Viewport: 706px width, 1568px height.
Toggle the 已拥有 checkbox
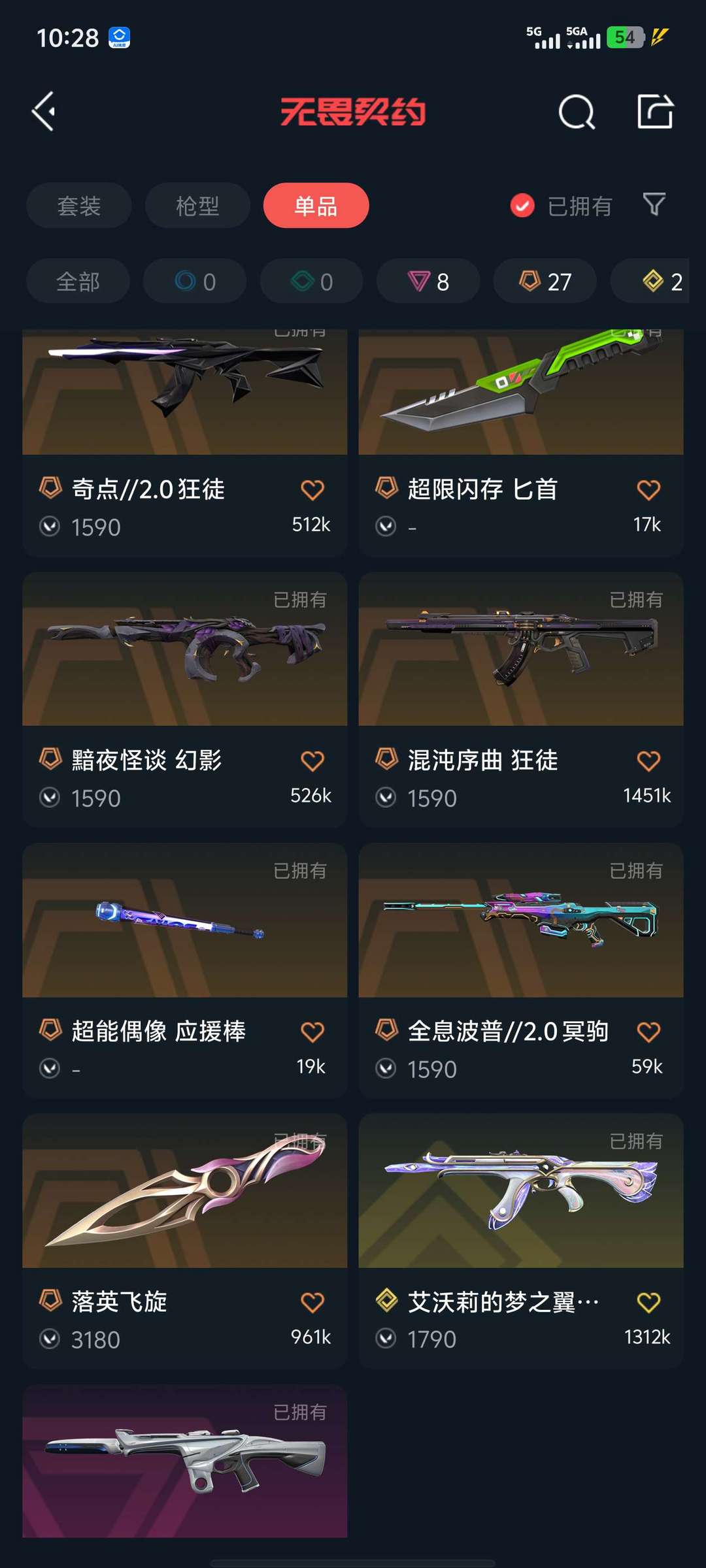tap(561, 206)
